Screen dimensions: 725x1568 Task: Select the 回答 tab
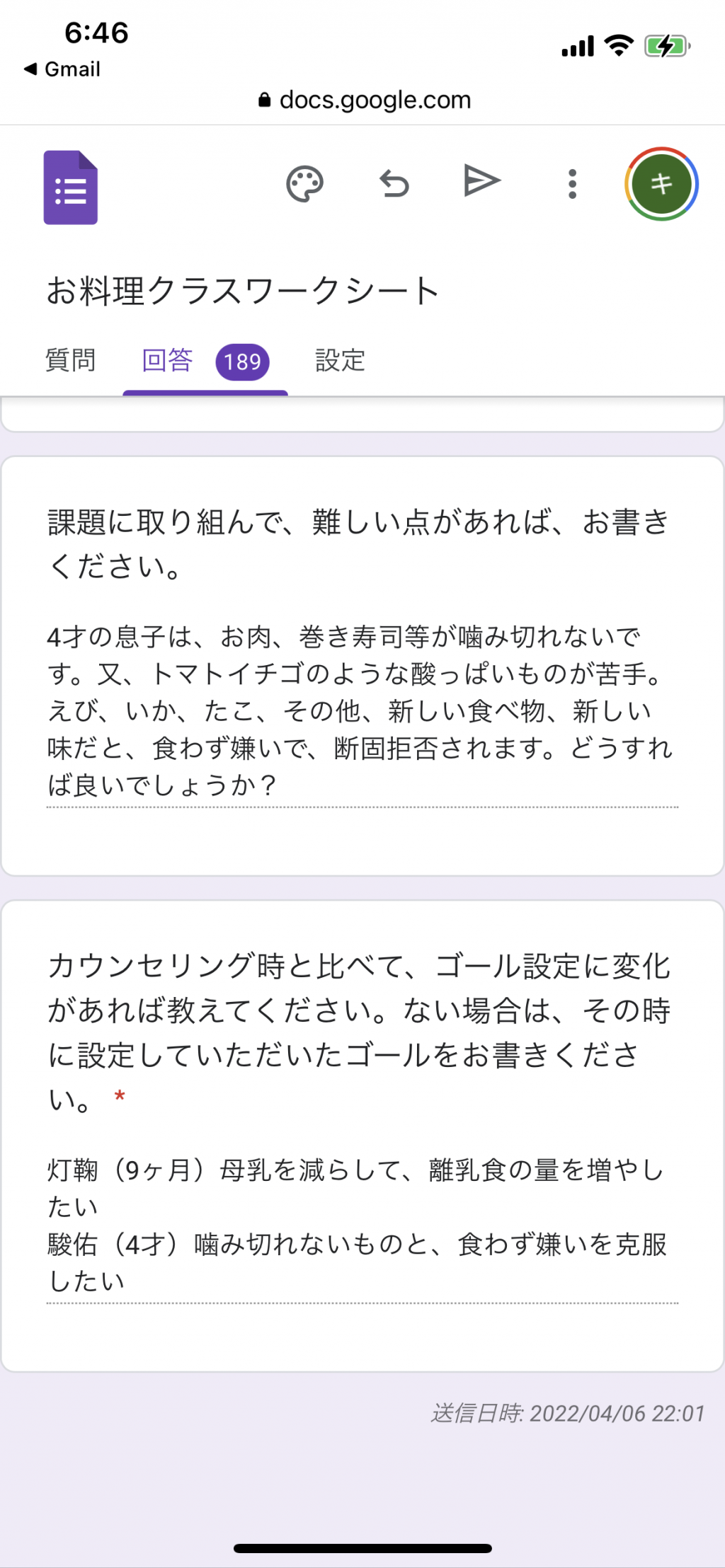click(205, 361)
